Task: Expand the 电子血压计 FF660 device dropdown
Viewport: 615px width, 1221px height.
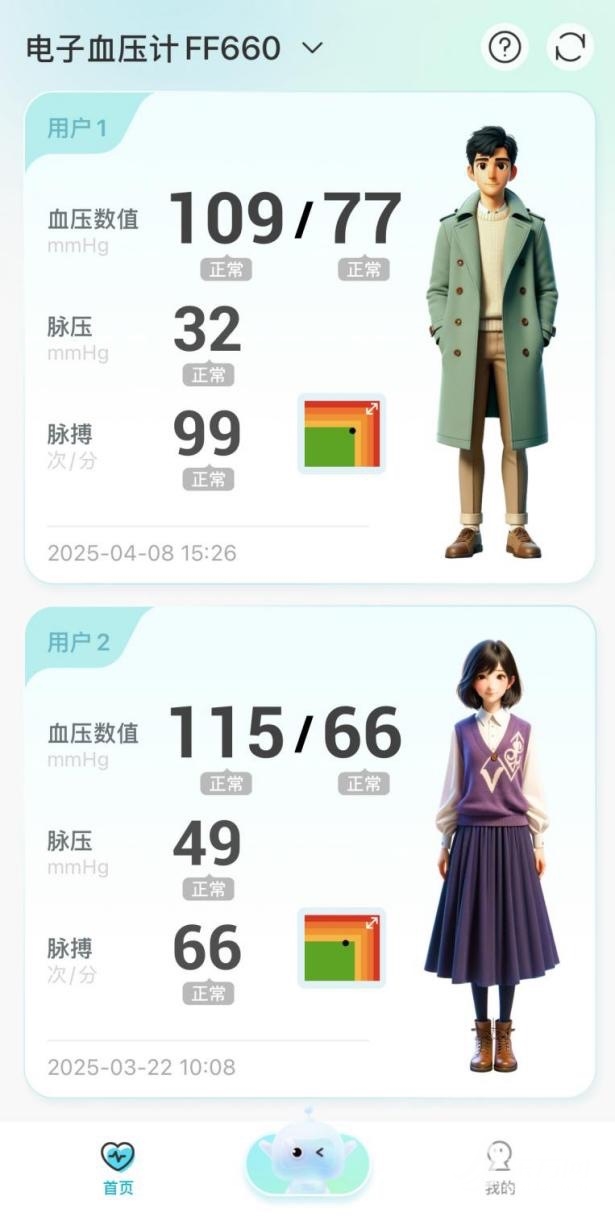Action: pyautogui.click(x=312, y=48)
